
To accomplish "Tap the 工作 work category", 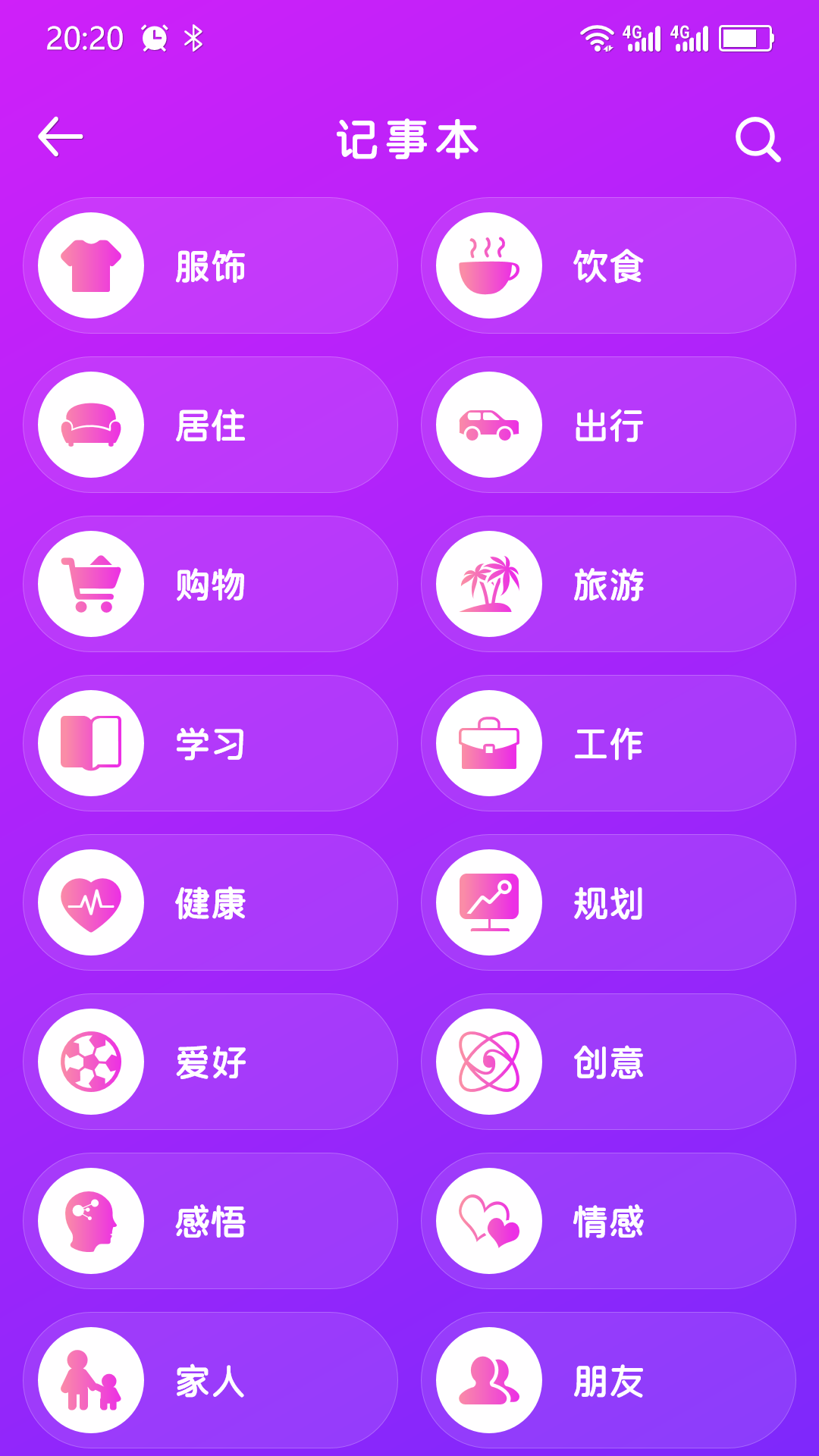I will [608, 743].
